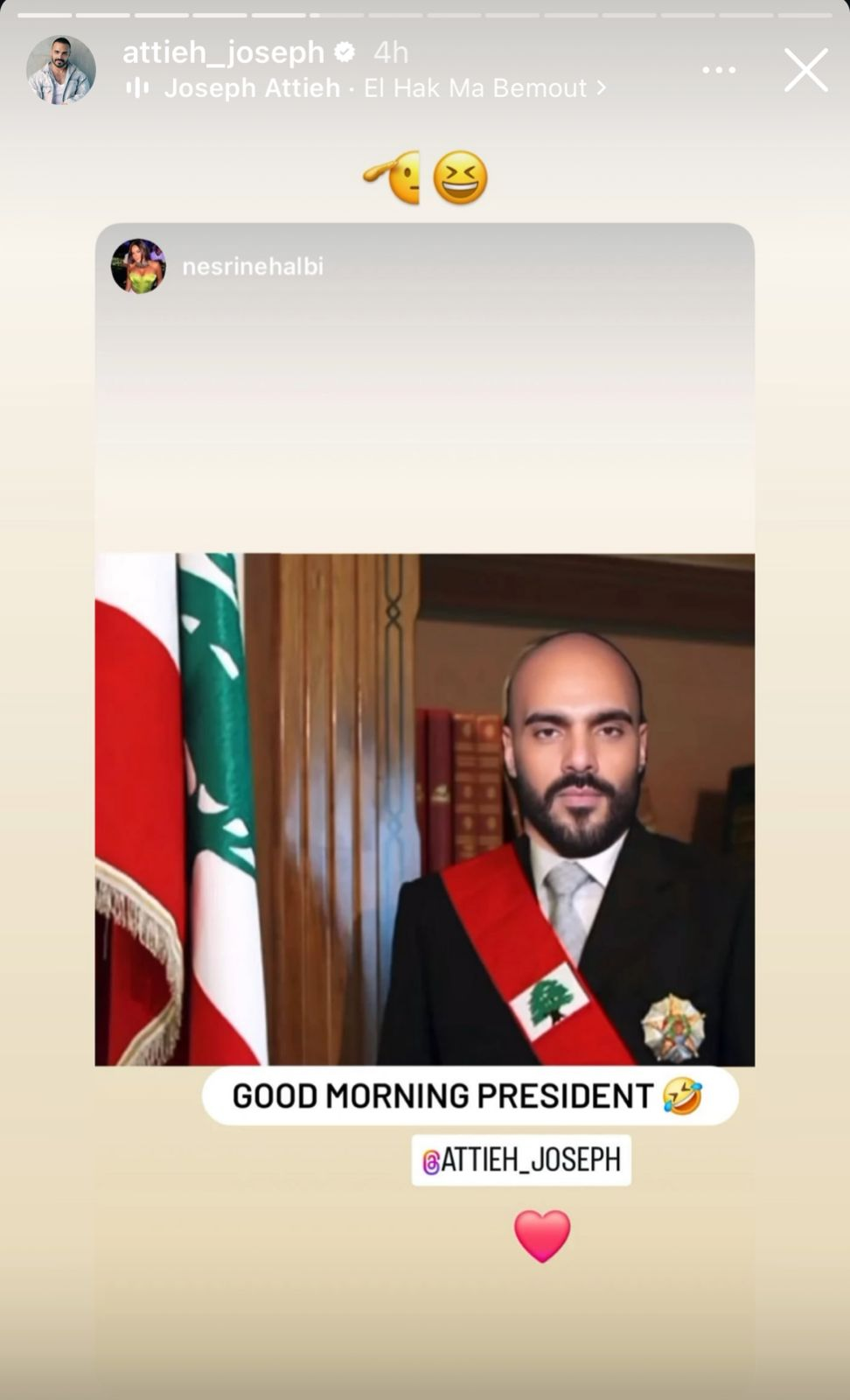Open the embedded reposted photo
The height and width of the screenshot is (1400, 850).
(425, 805)
